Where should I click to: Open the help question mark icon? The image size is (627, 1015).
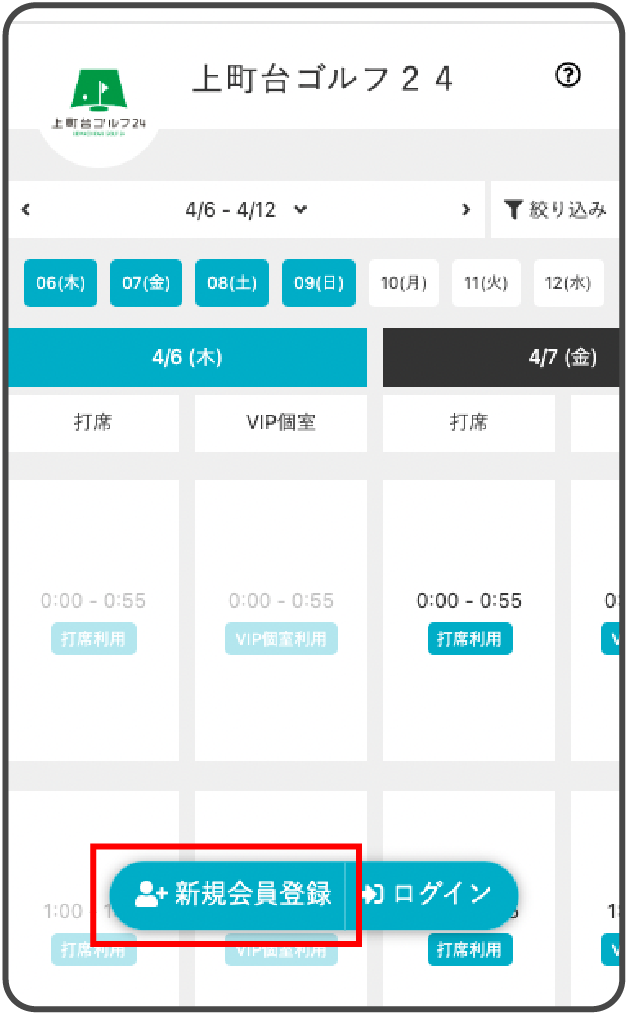pyautogui.click(x=568, y=75)
